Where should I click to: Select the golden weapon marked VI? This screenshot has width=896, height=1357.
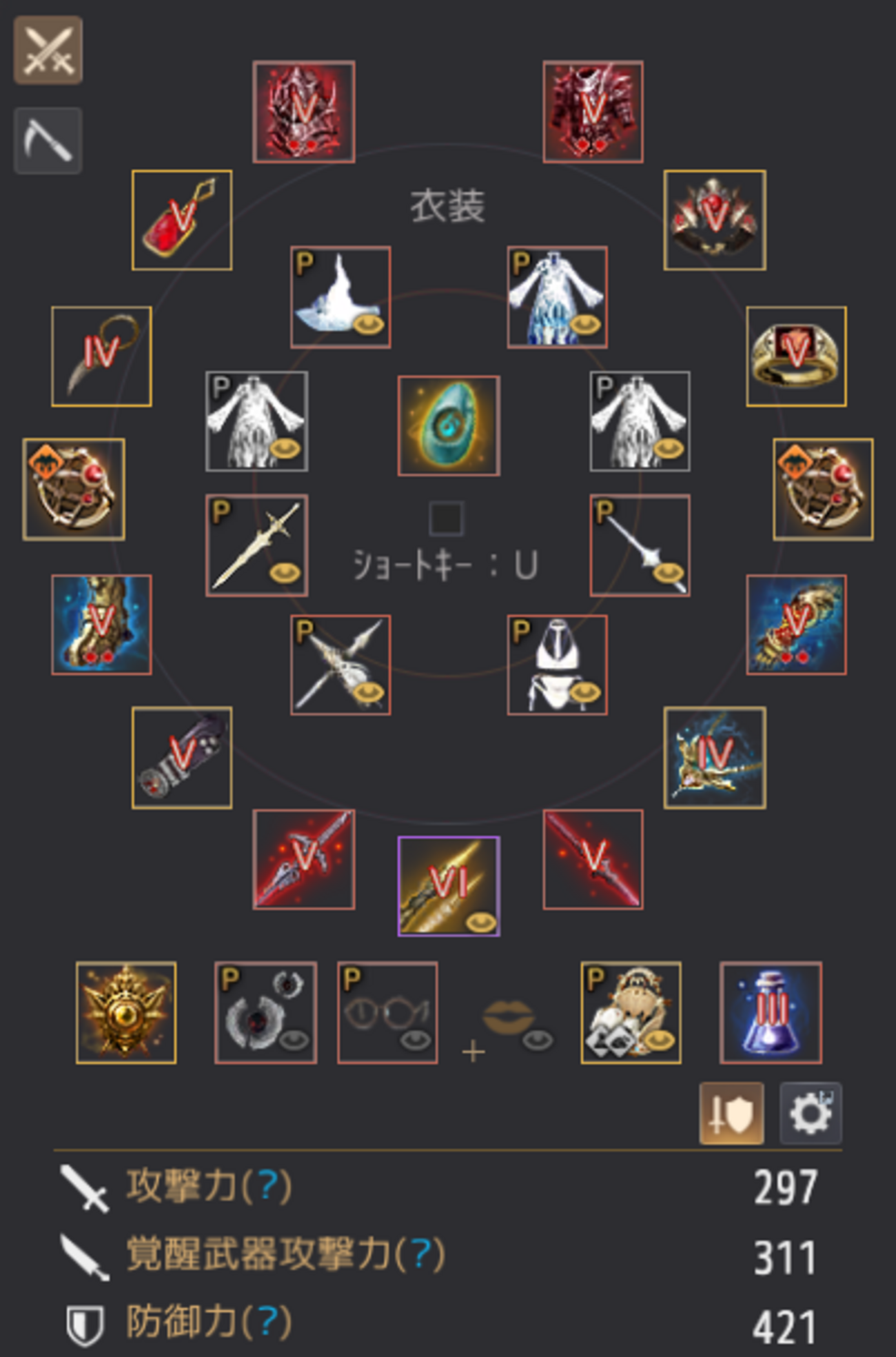[x=449, y=885]
